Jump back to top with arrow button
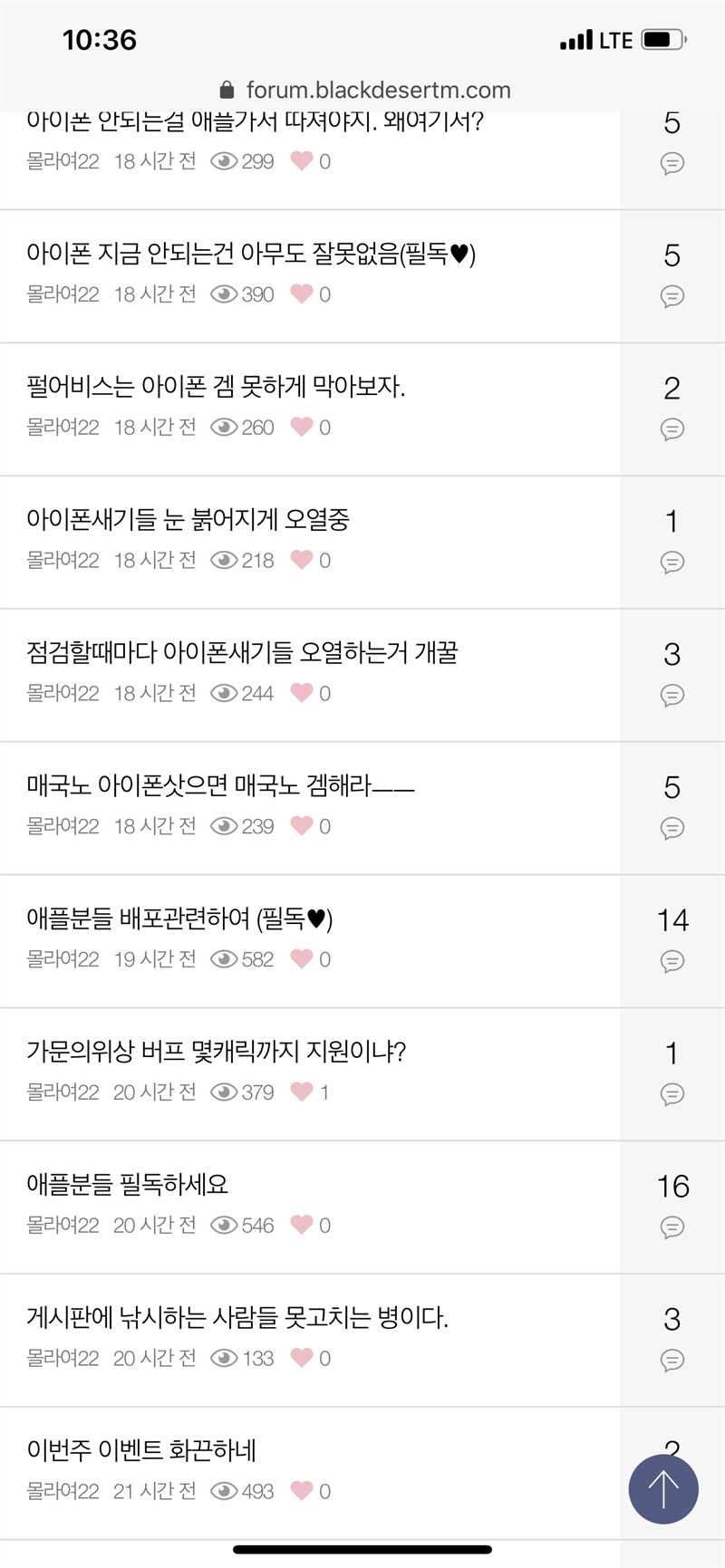This screenshot has width=725, height=1568. coord(663,1489)
